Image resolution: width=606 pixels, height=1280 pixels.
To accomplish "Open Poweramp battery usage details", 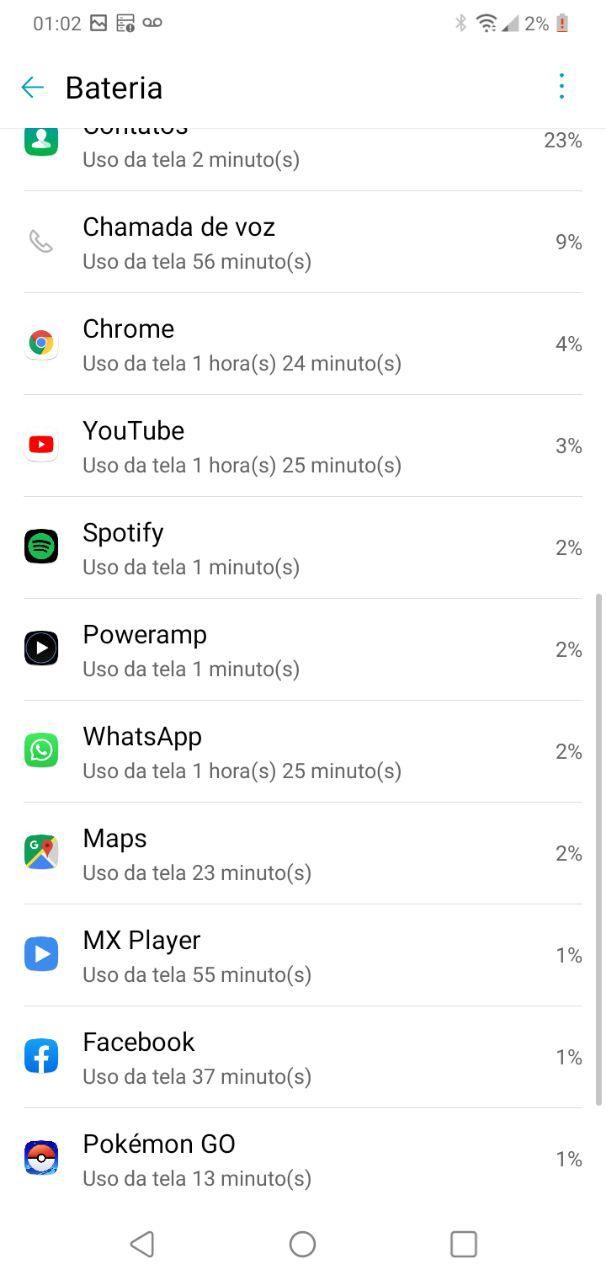I will pyautogui.click(x=300, y=650).
